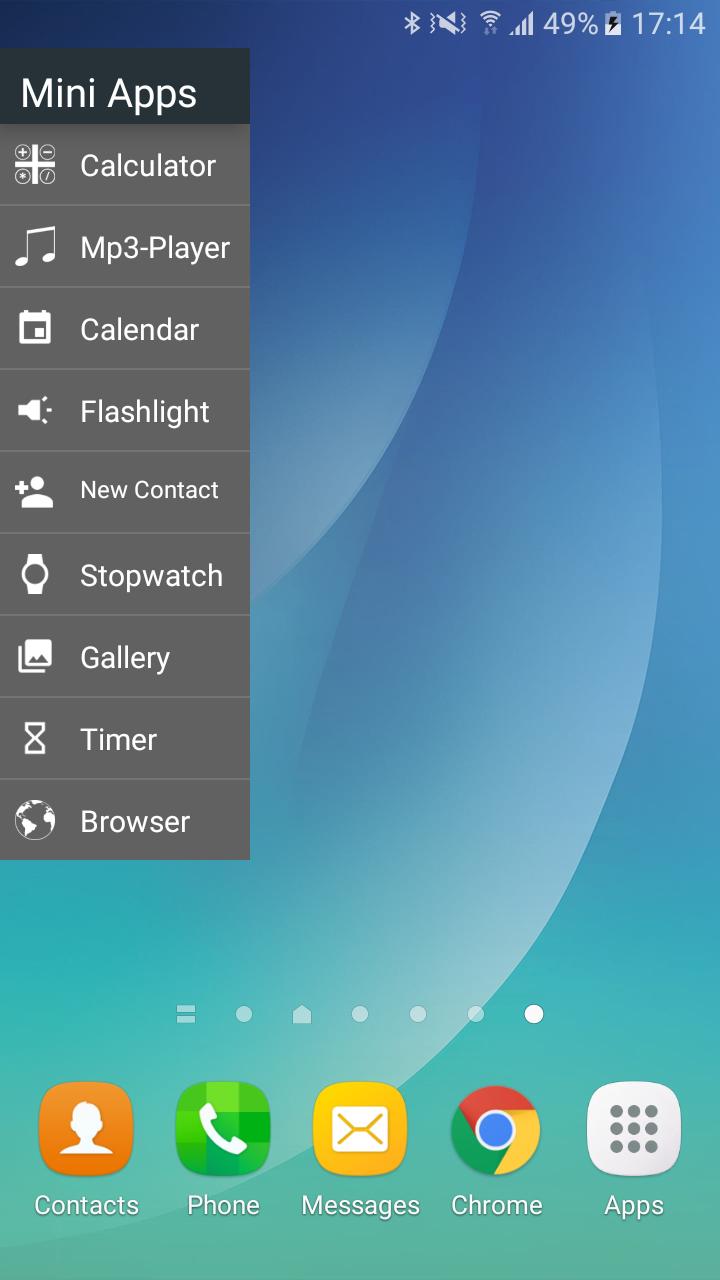Start the Stopwatch mini app
Image resolution: width=720 pixels, height=1280 pixels.
click(124, 575)
